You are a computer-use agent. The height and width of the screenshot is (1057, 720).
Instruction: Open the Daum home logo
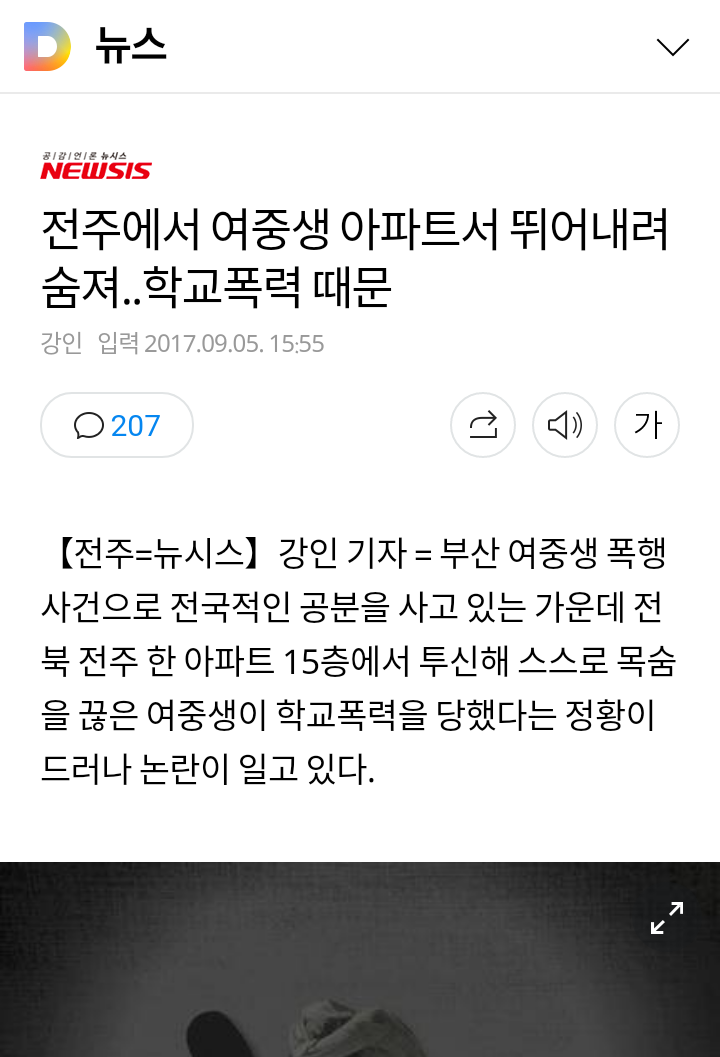(47, 46)
